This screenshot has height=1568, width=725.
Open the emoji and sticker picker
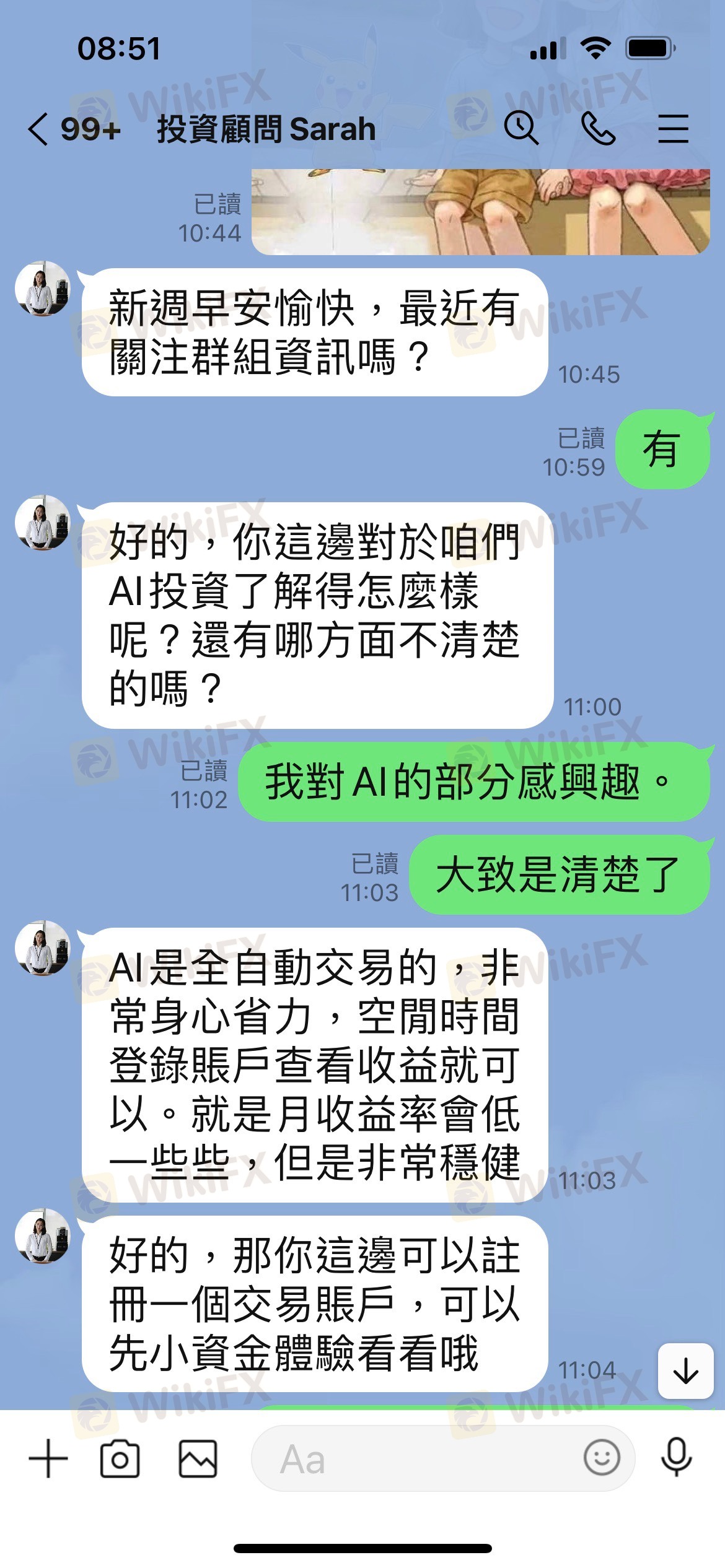tap(601, 1458)
